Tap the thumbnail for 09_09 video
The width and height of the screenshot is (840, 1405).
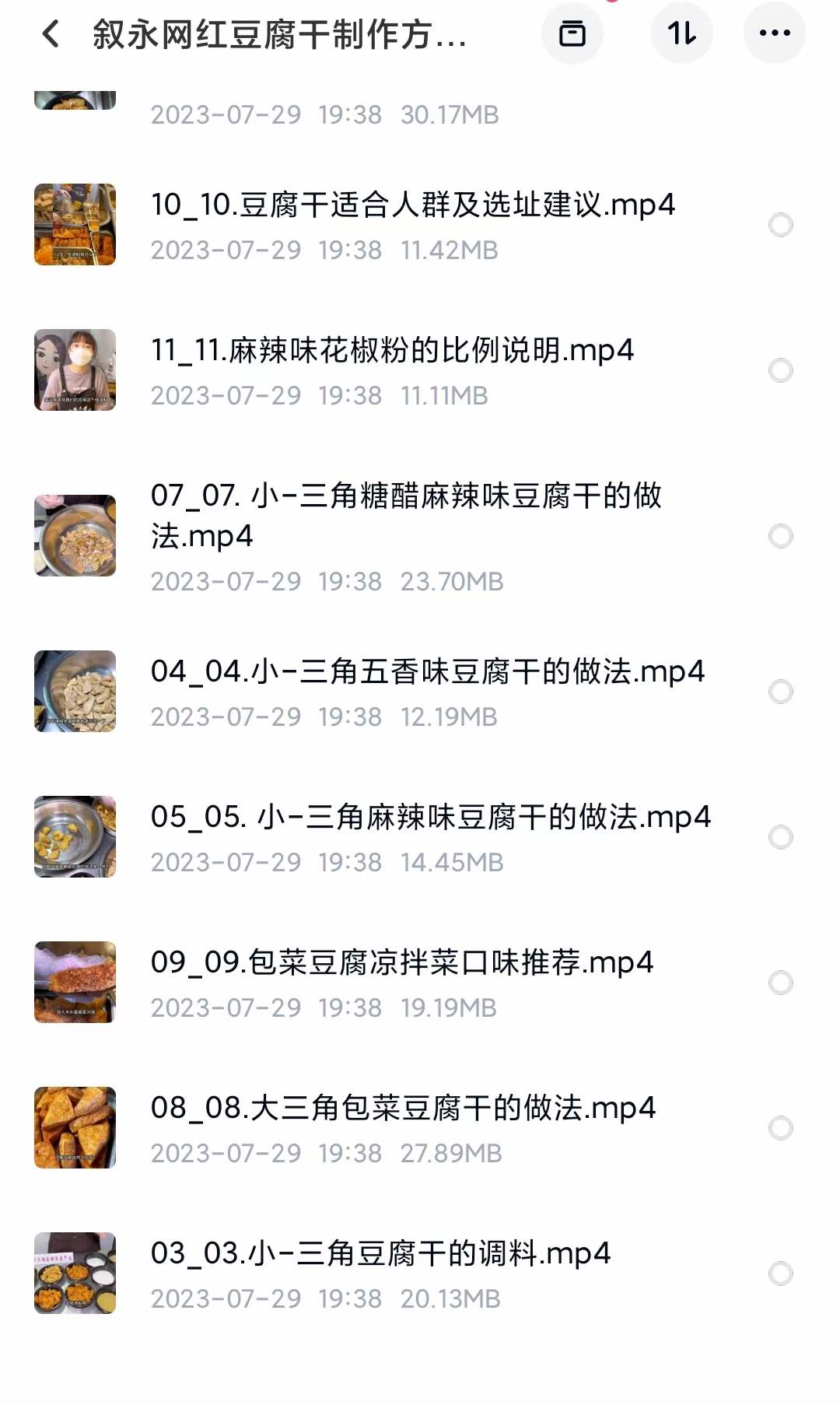pos(75,983)
